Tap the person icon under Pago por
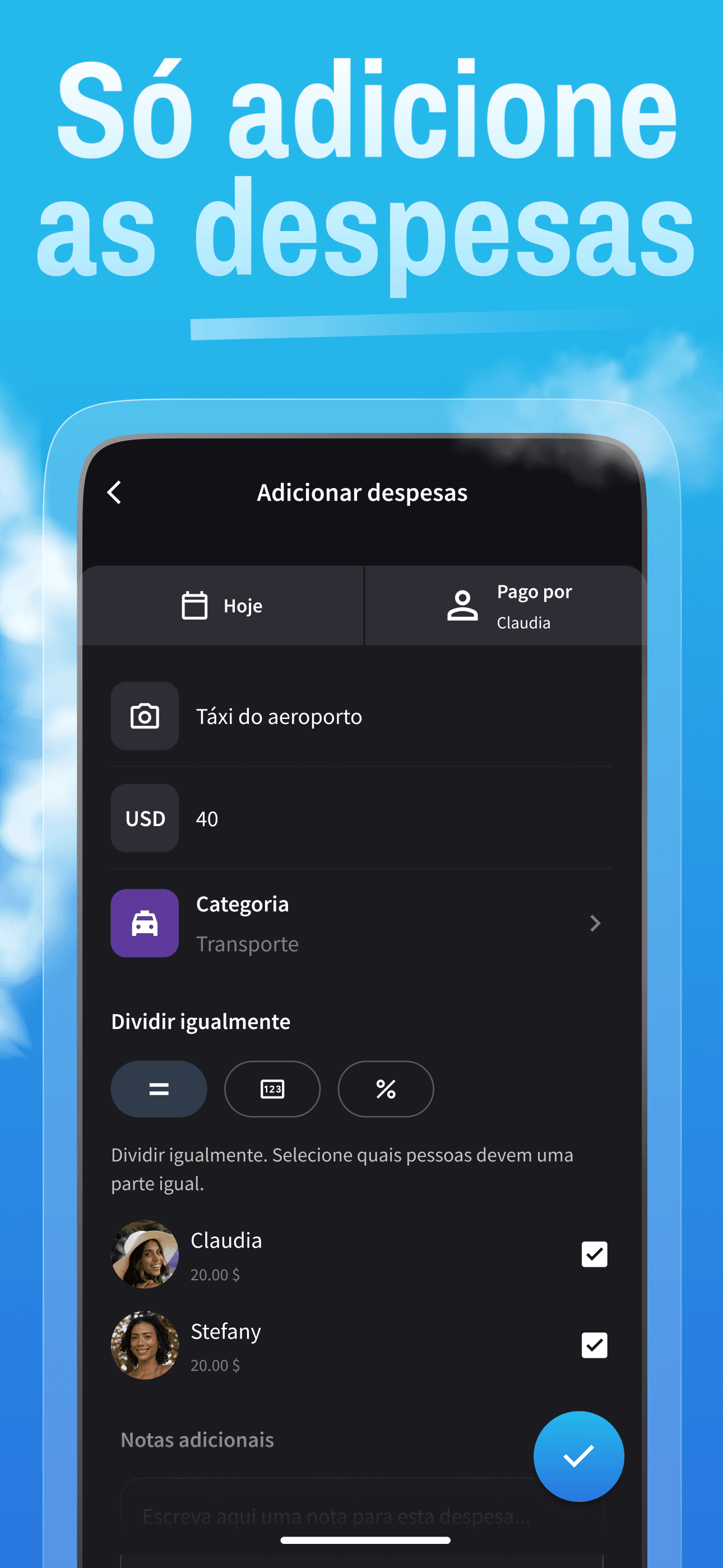The width and height of the screenshot is (723, 1568). point(462,606)
